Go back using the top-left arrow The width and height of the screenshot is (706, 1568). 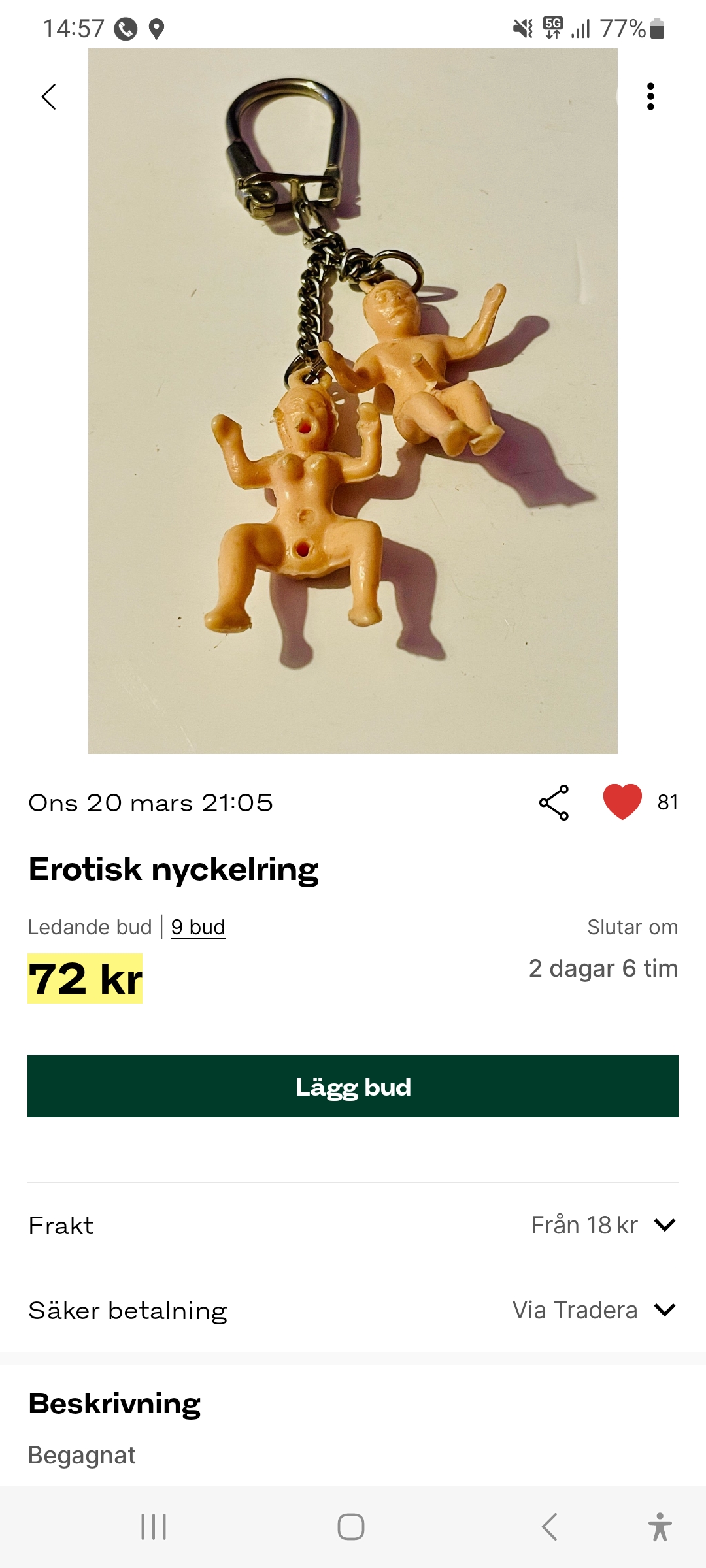tap(49, 97)
